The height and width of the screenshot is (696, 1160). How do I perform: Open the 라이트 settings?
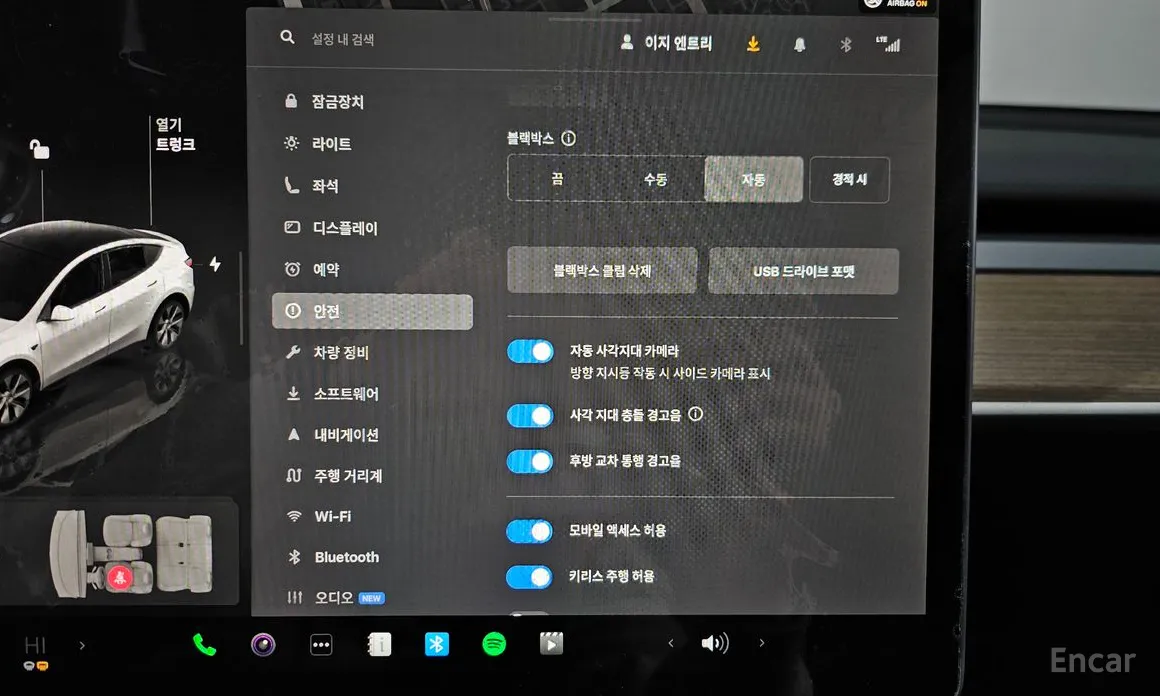tap(331, 144)
